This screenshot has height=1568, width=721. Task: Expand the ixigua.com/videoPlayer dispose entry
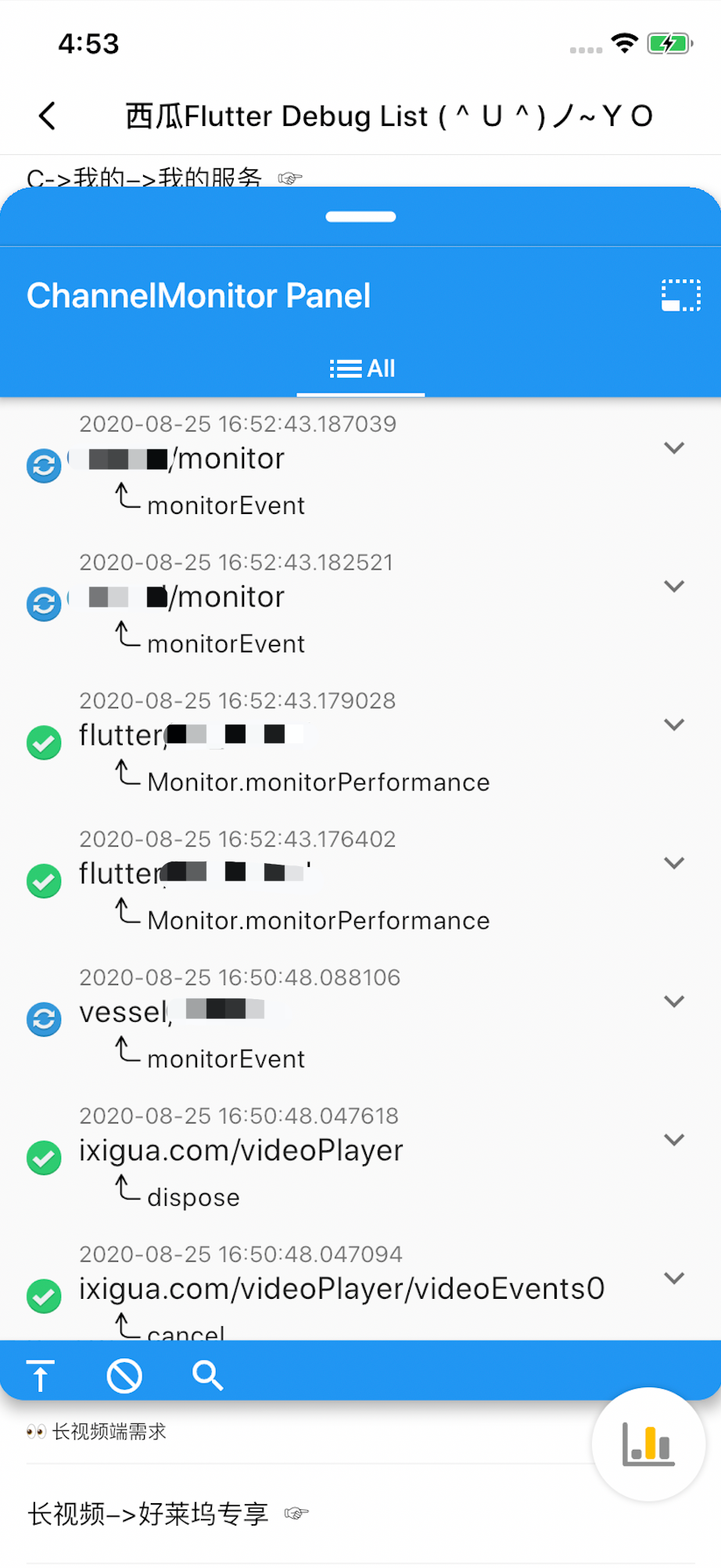(x=673, y=1140)
